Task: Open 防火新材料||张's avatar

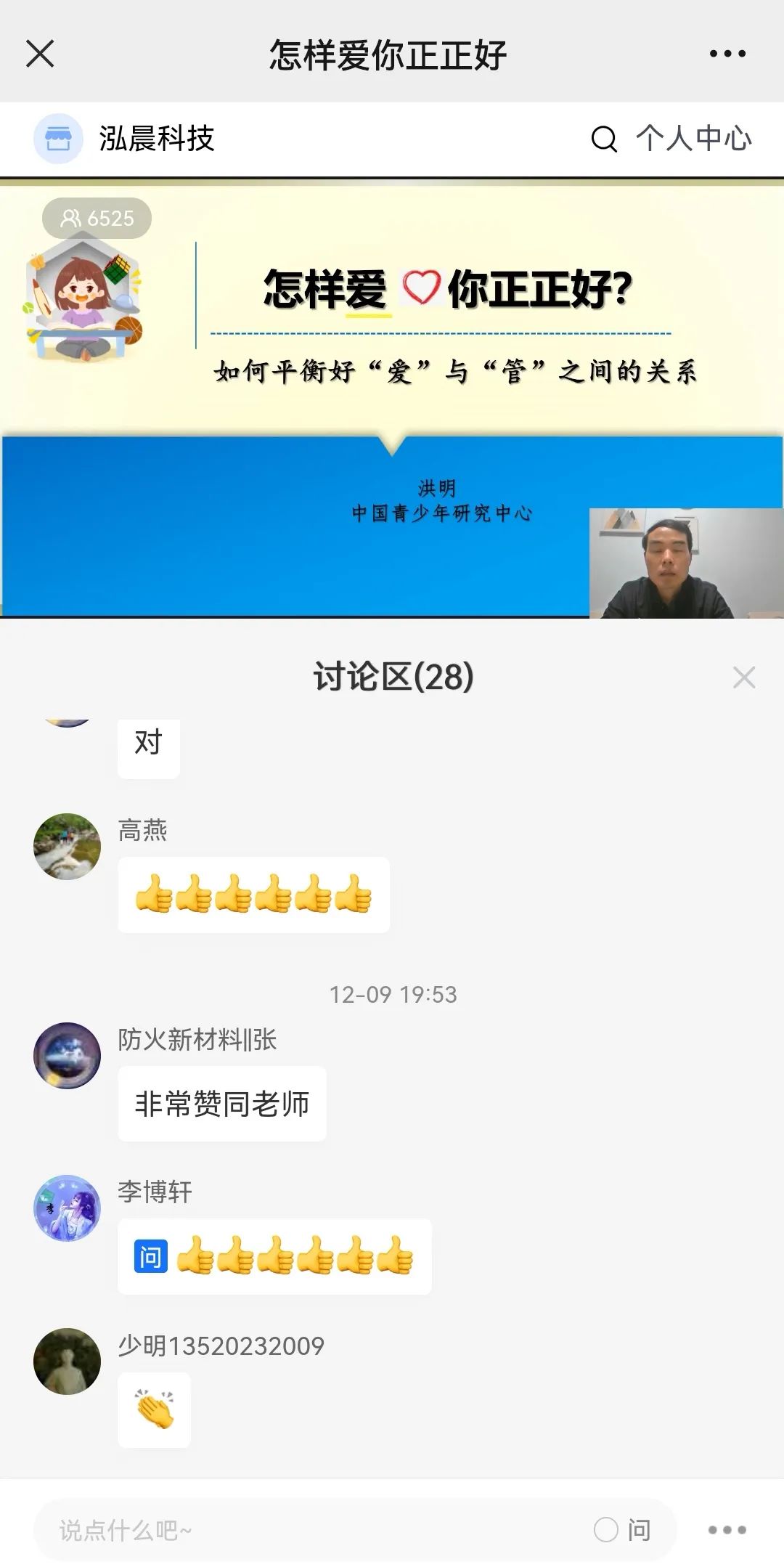Action: [67, 1056]
